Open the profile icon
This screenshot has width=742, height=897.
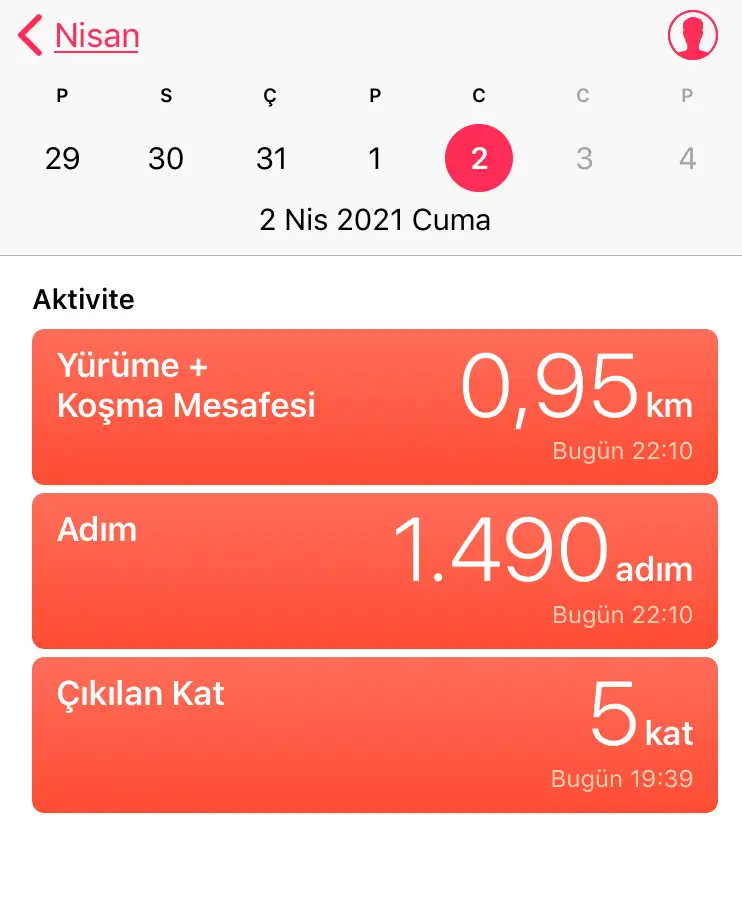[692, 35]
